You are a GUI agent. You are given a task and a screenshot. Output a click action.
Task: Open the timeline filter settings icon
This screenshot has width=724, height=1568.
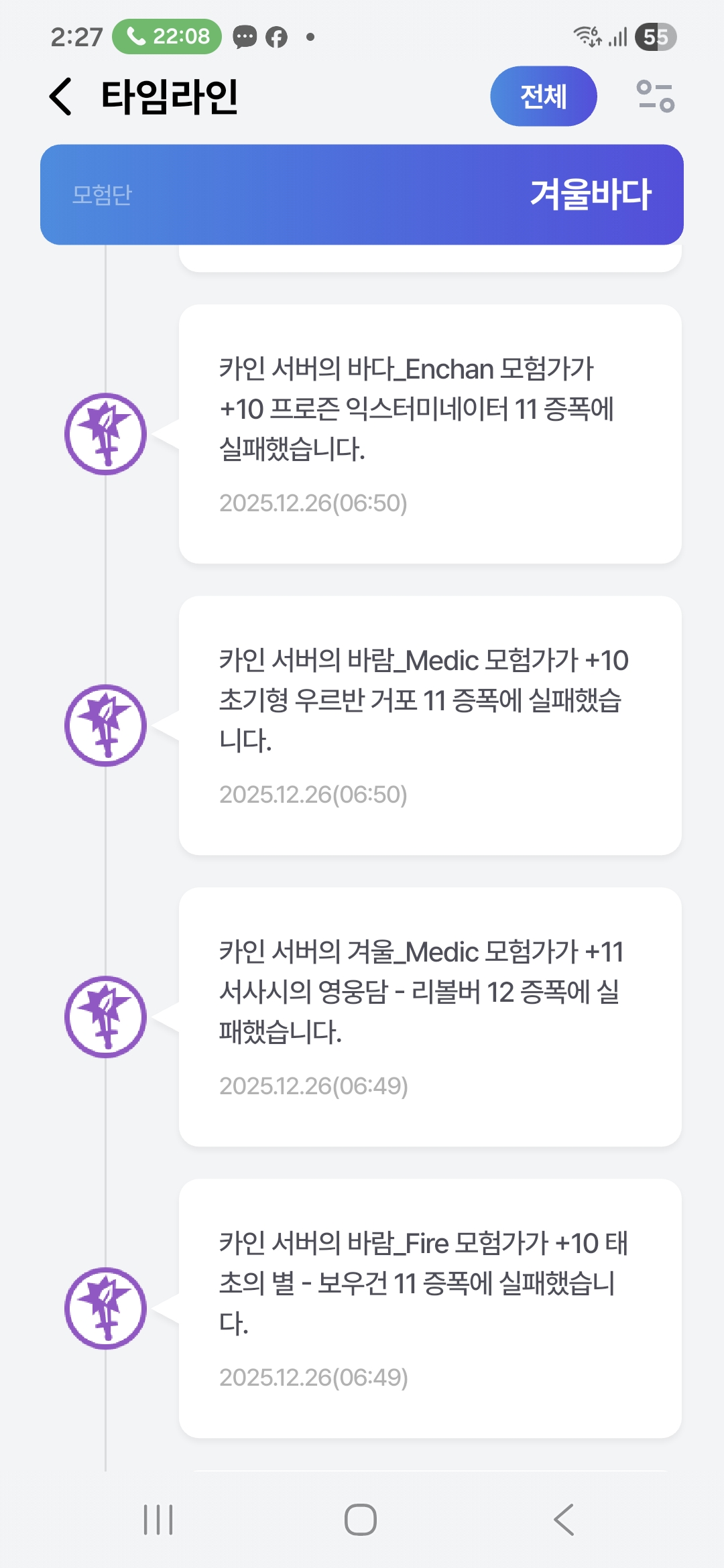tap(655, 96)
